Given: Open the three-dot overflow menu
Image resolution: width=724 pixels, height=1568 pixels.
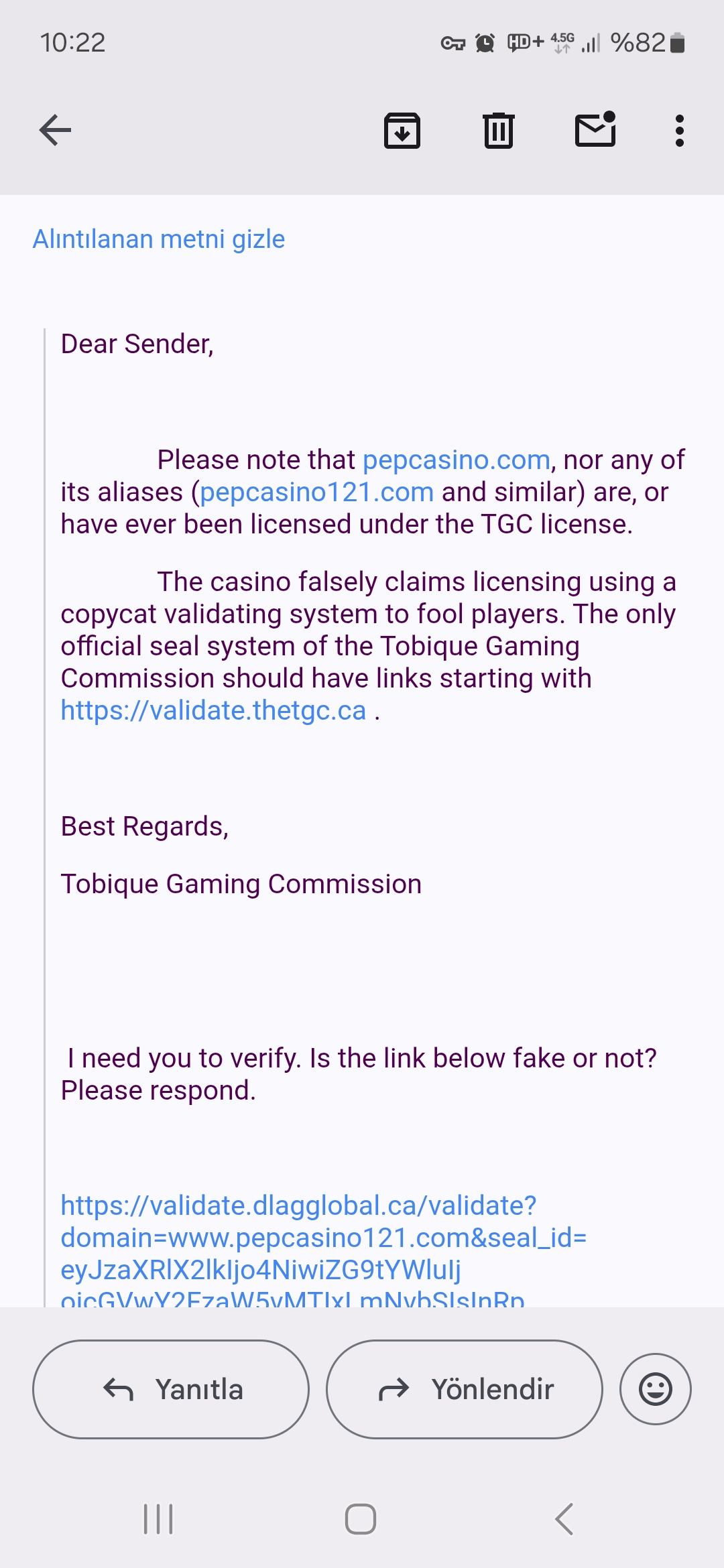Looking at the screenshot, I should [679, 131].
